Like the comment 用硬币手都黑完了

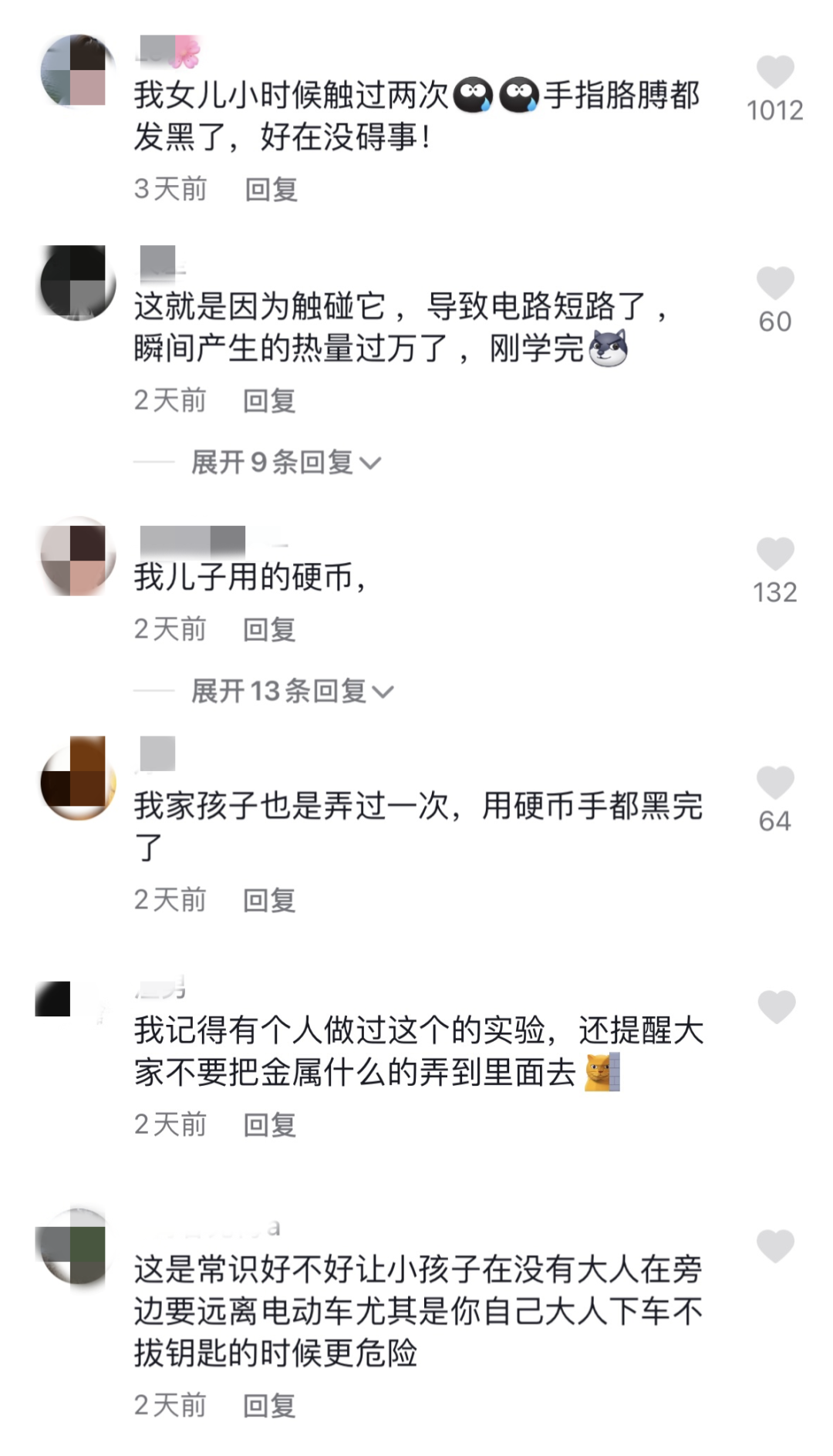click(x=774, y=783)
